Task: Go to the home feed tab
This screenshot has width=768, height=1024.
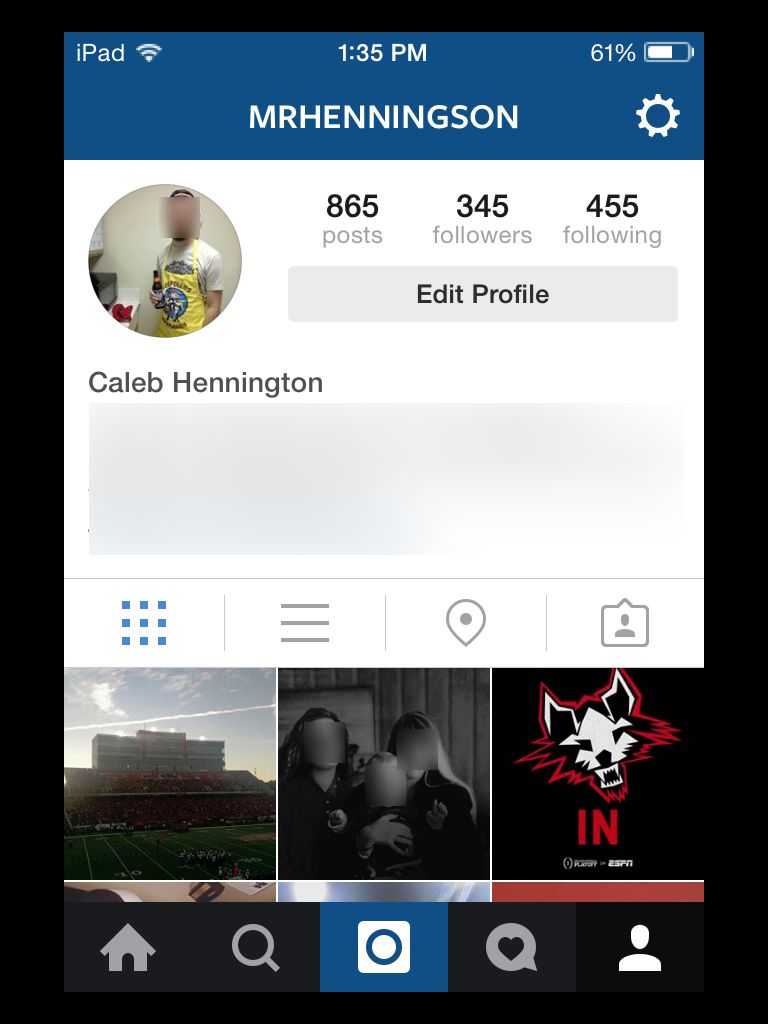Action: (x=128, y=947)
